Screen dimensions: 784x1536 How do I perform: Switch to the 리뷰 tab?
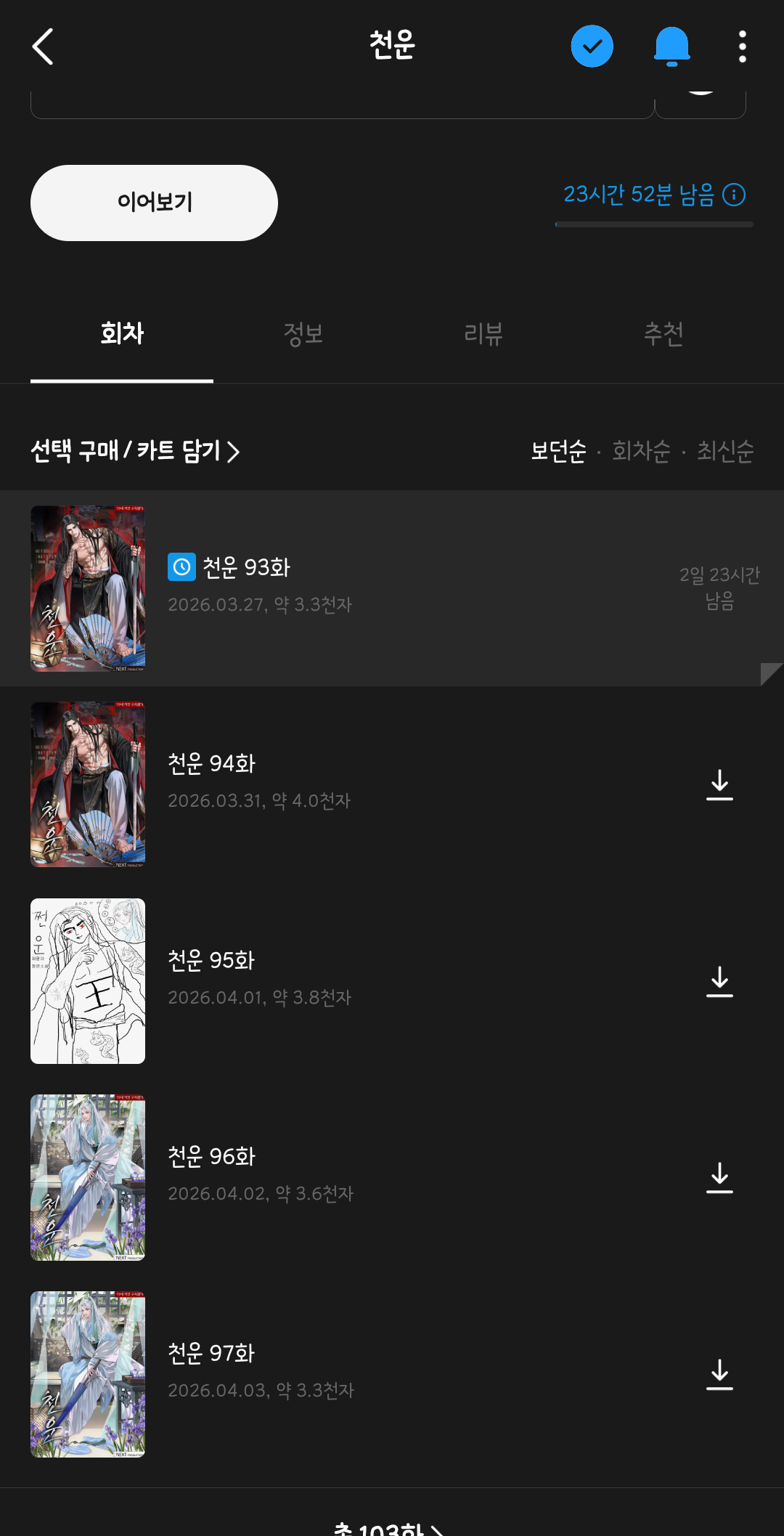pyautogui.click(x=483, y=334)
